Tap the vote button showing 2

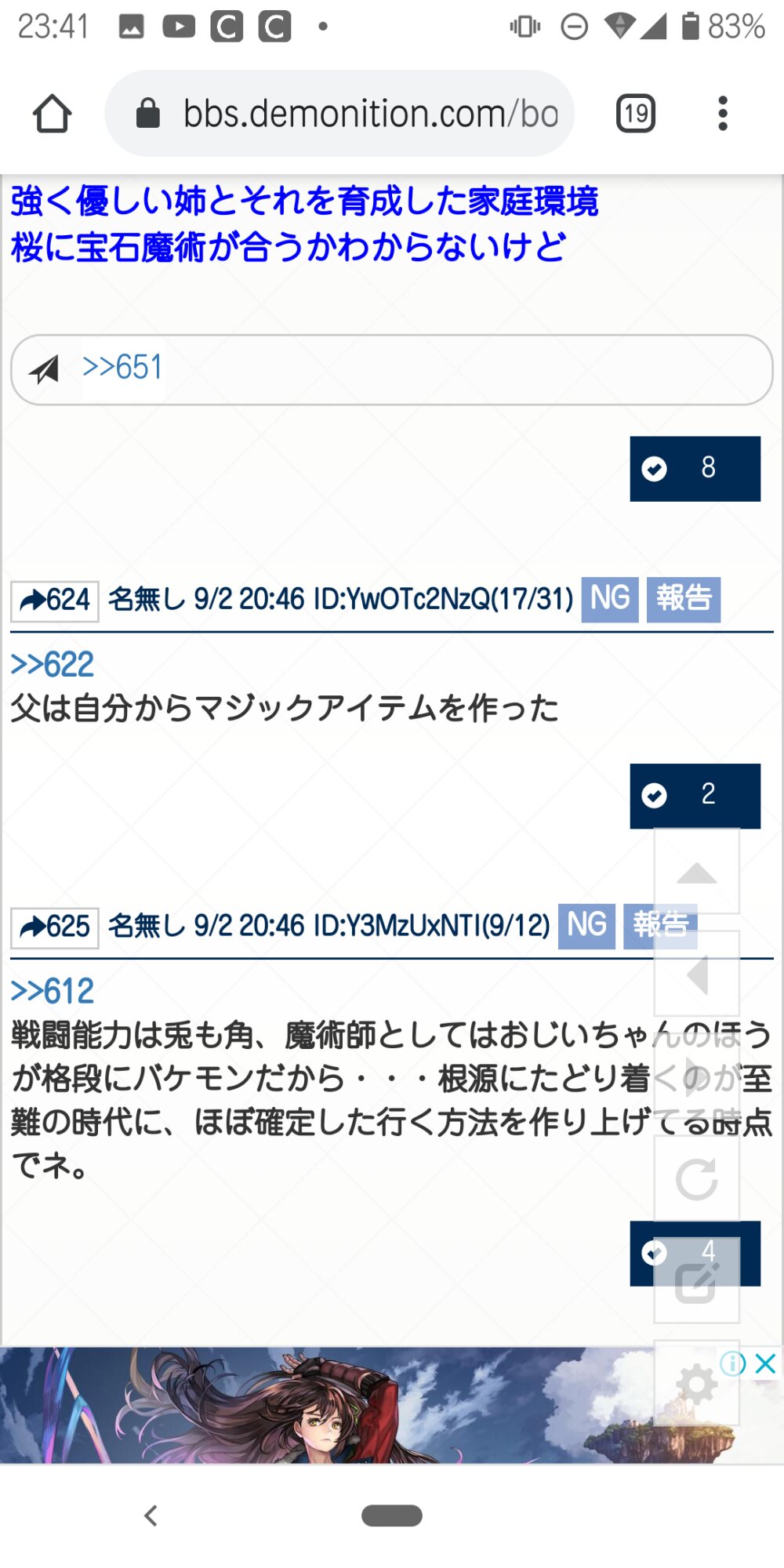pos(695,795)
